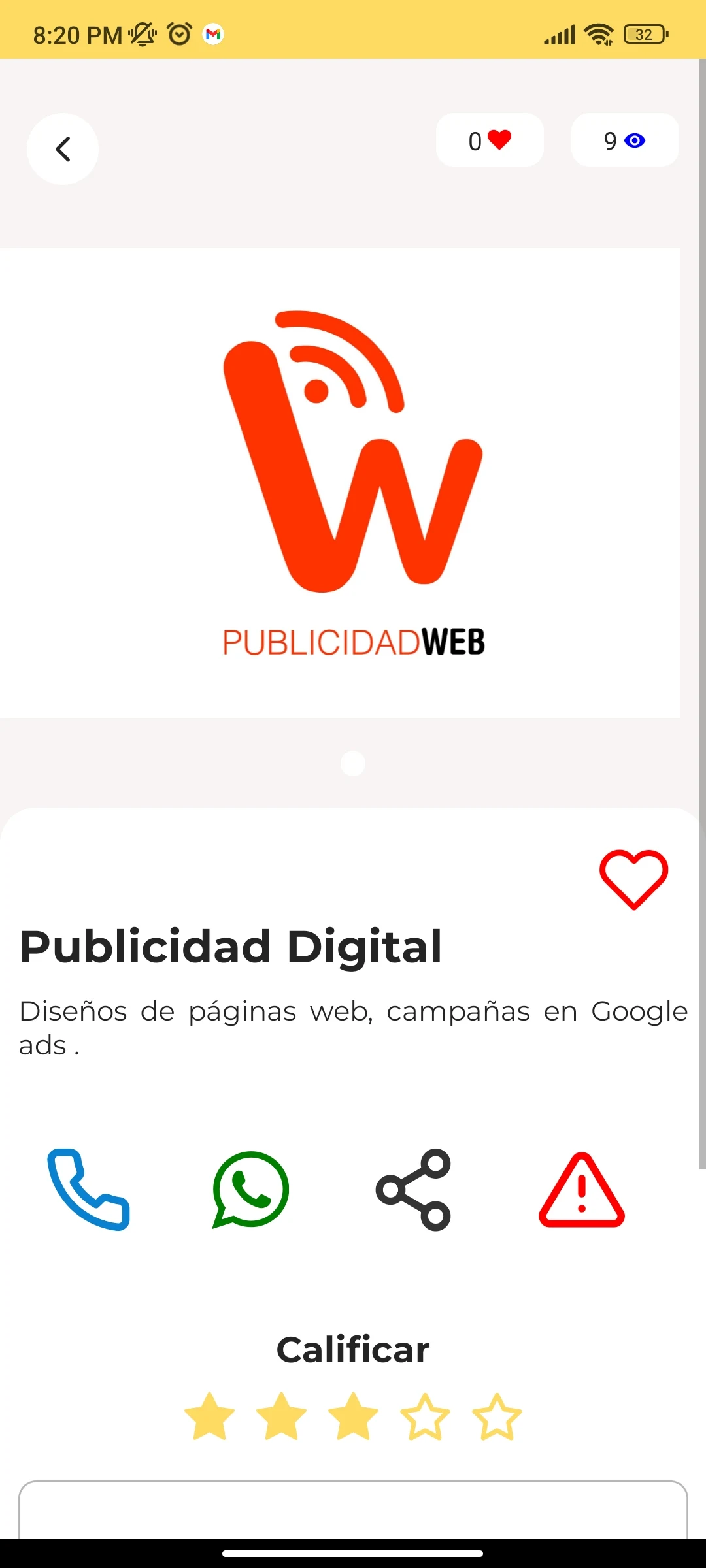Rate one star under Calificar
This screenshot has width=706, height=1568.
pos(210,1416)
